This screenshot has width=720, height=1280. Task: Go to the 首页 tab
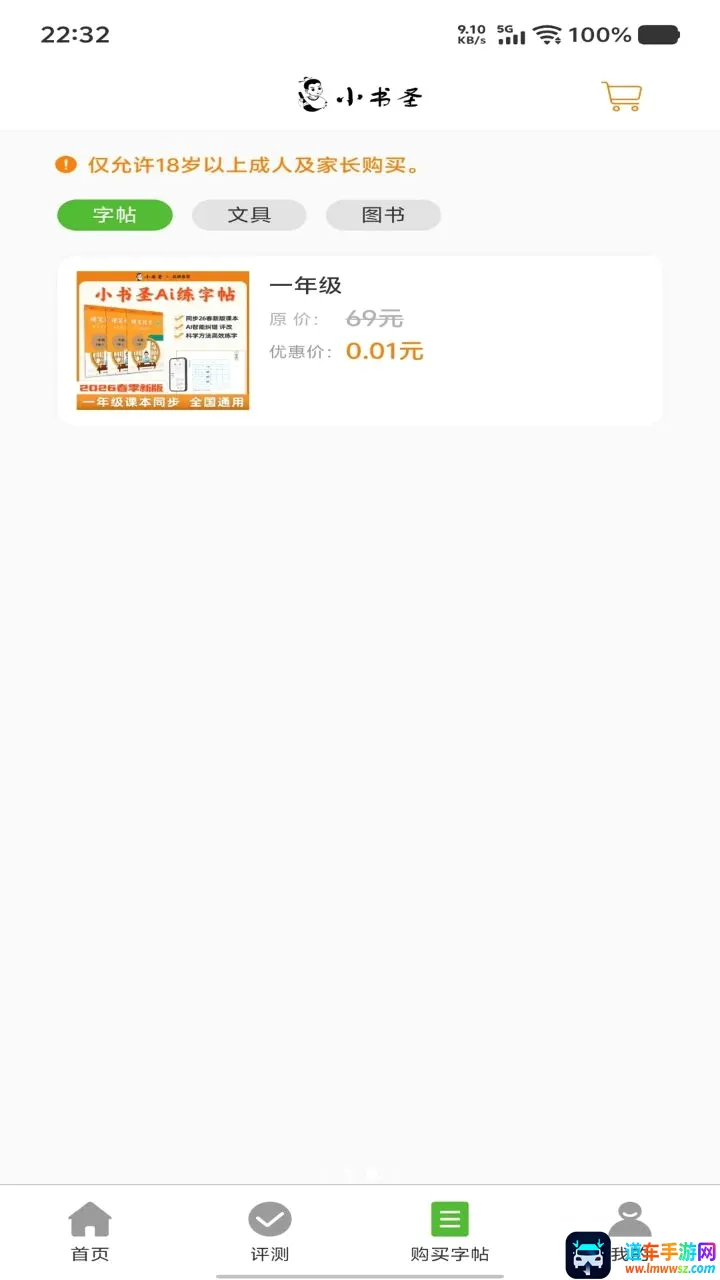click(x=90, y=1232)
